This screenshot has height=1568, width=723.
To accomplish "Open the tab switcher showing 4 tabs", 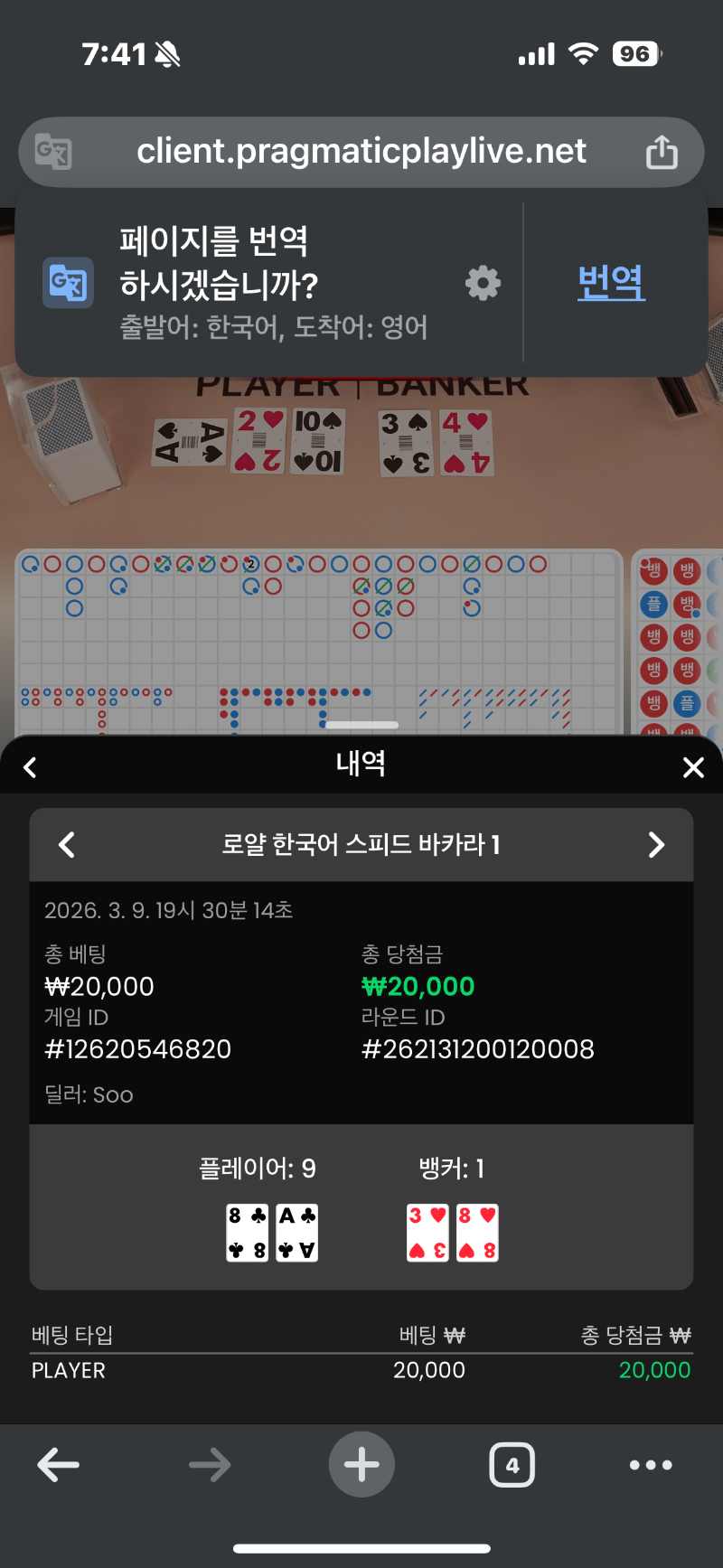I will [x=512, y=1465].
